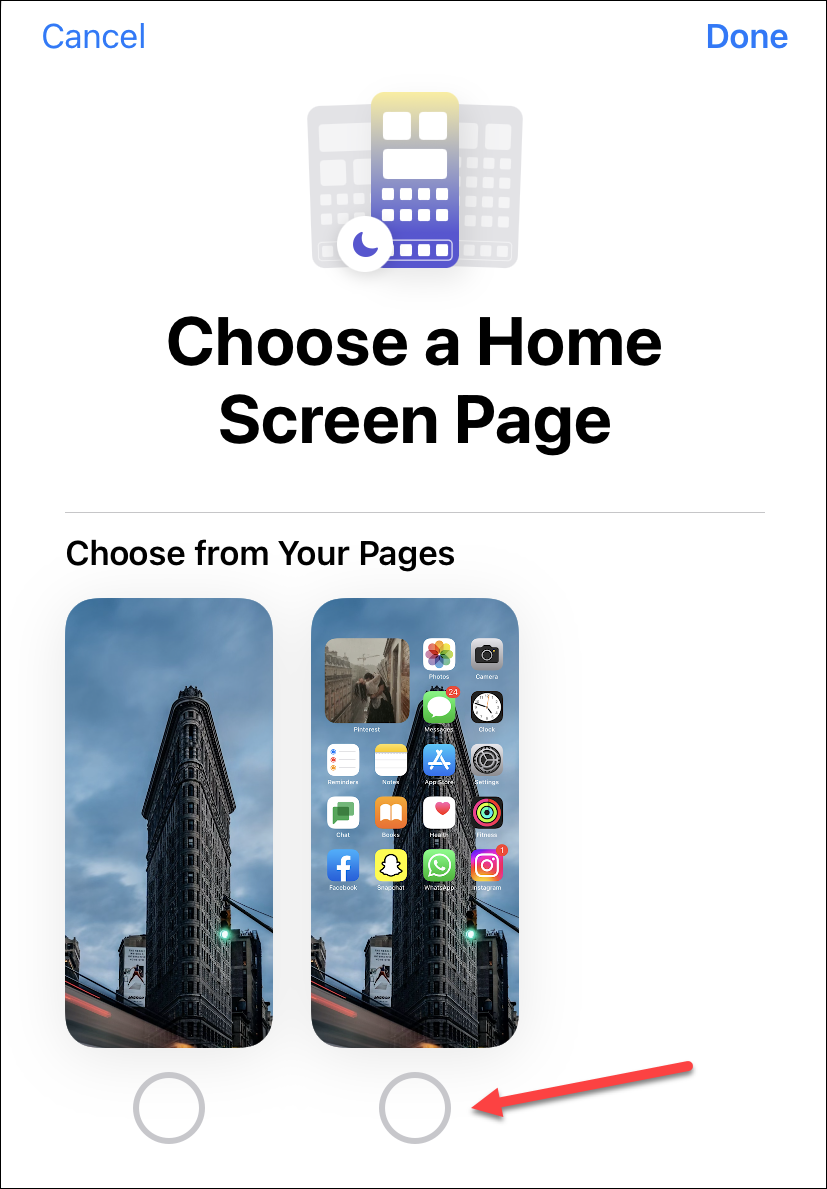827x1189 pixels.
Task: Cancel choosing a Home Screen page
Action: pyautogui.click(x=93, y=37)
